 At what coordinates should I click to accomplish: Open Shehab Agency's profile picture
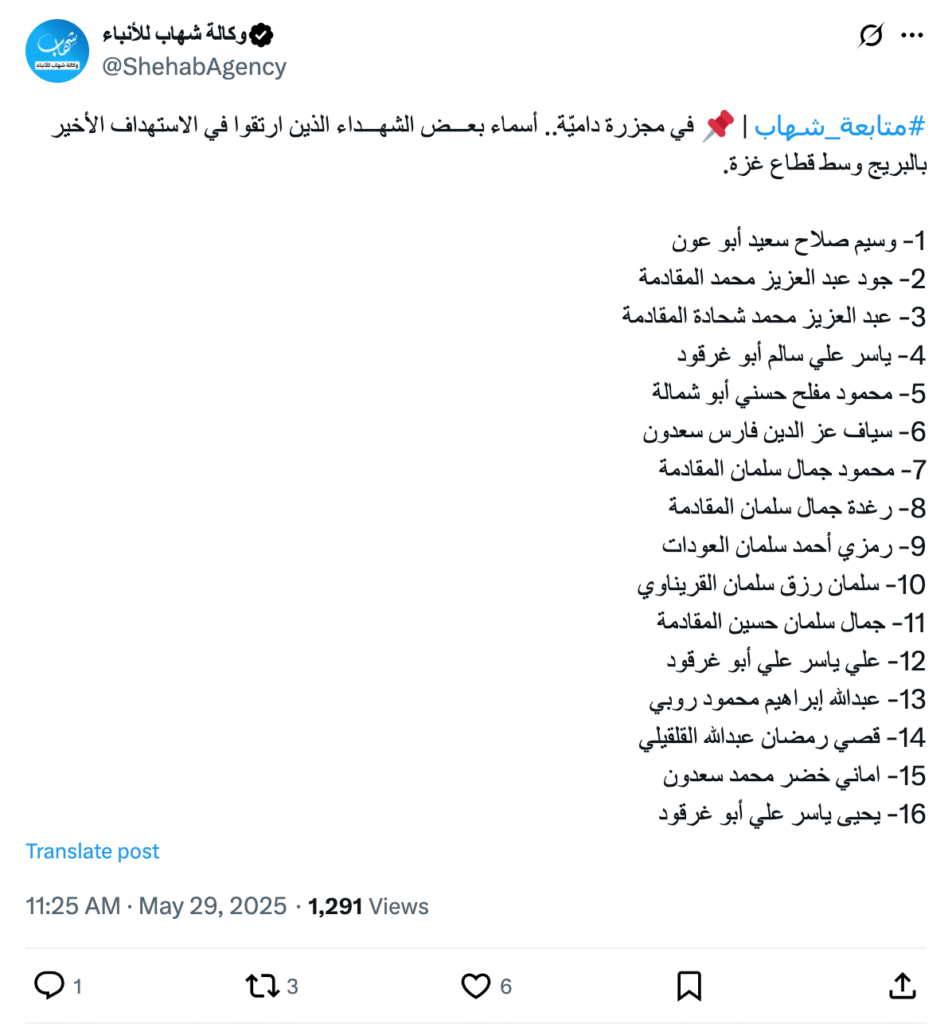click(58, 51)
